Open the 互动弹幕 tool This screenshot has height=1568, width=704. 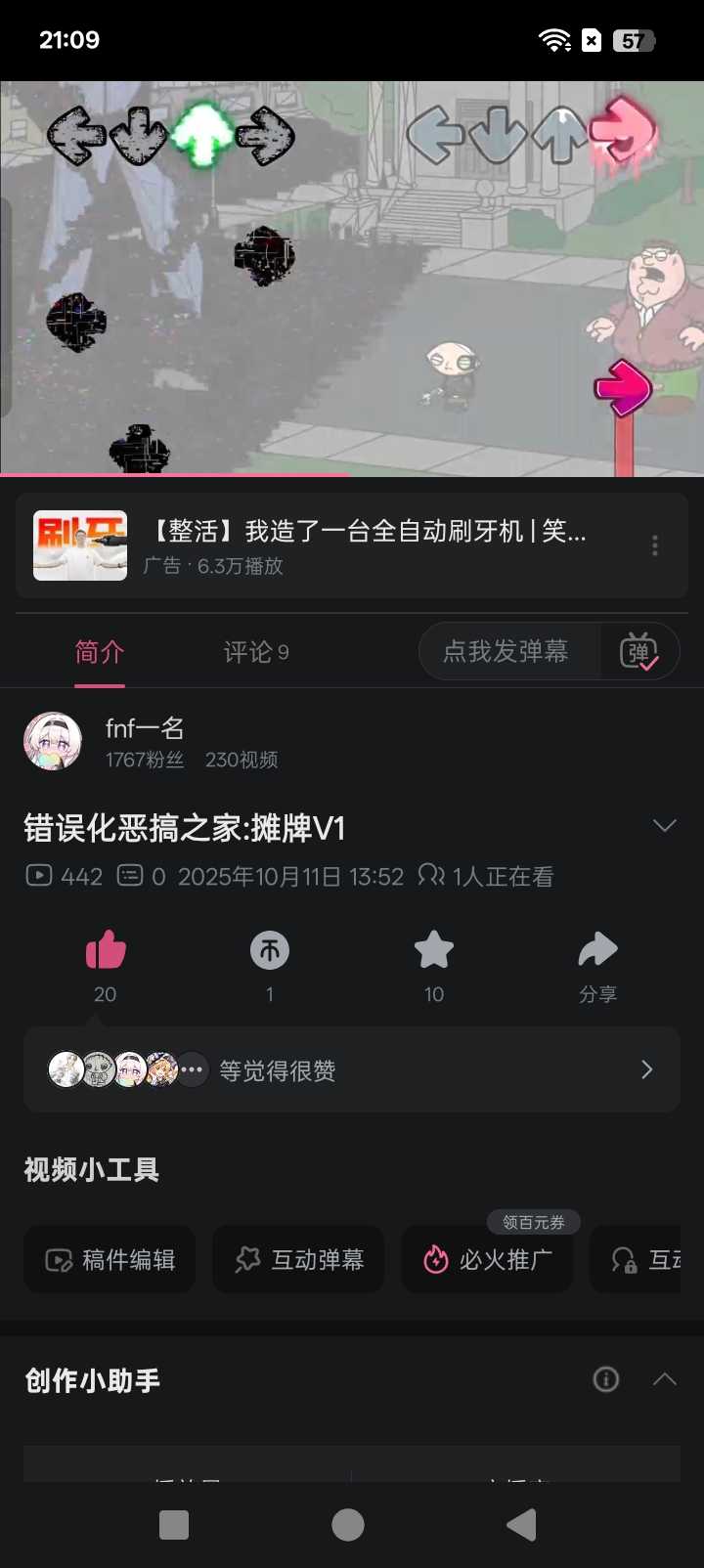tap(298, 1260)
